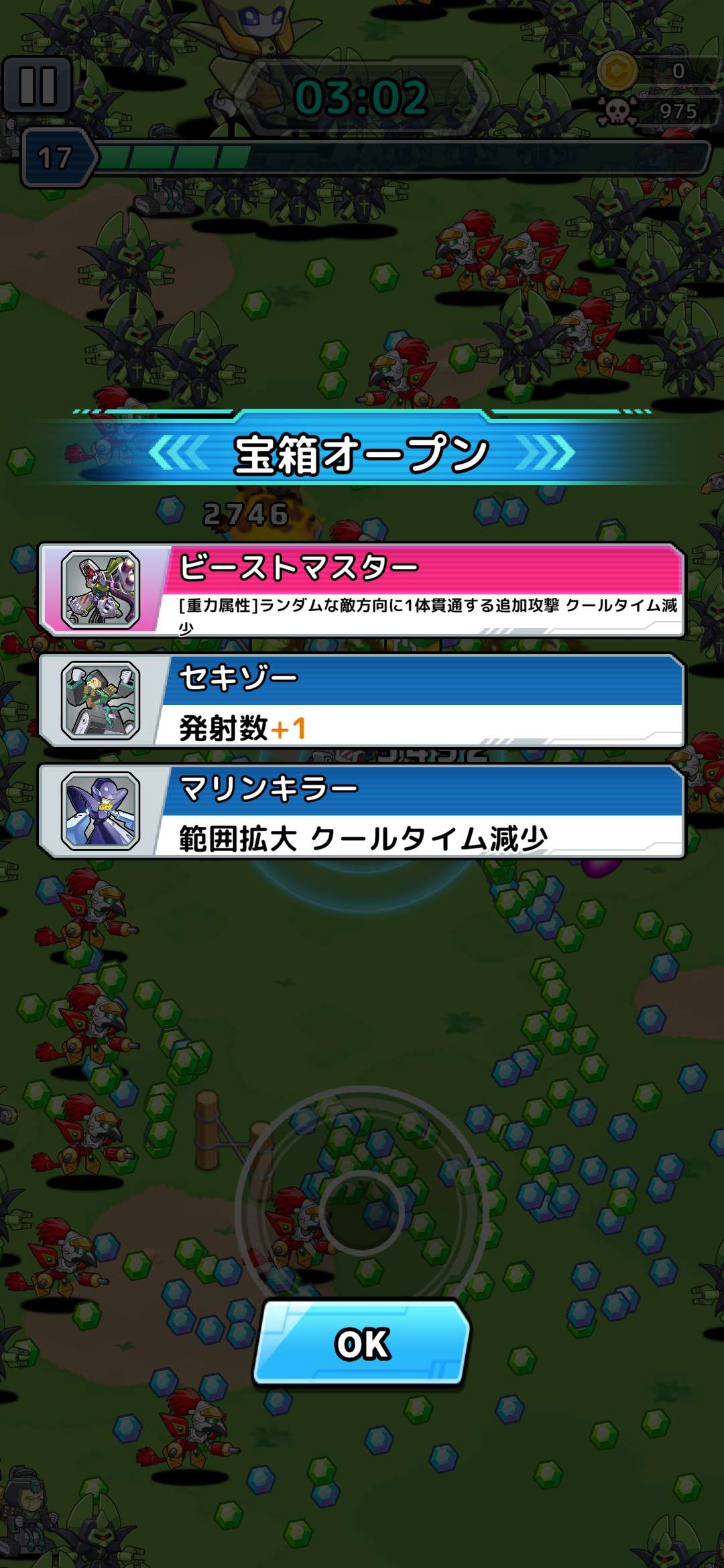This screenshot has width=724, height=1568.
Task: Select the ビーストマスター reward card
Action: (x=362, y=590)
